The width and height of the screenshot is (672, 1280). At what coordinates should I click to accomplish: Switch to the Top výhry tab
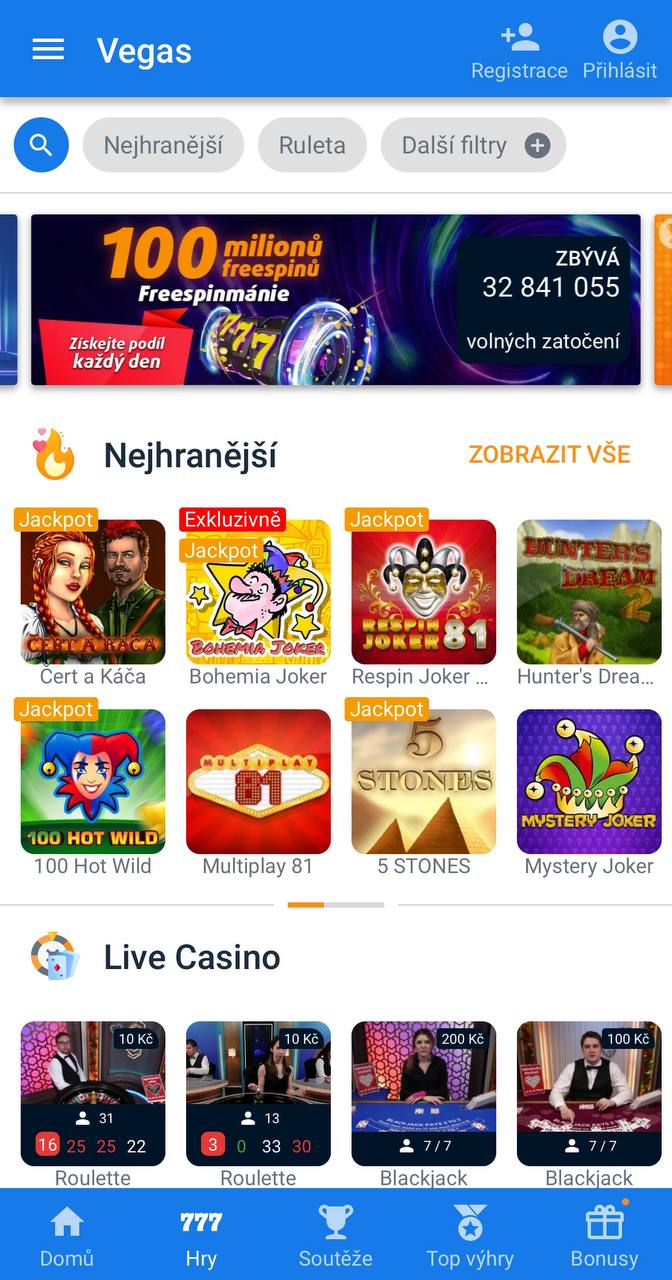pos(470,1237)
